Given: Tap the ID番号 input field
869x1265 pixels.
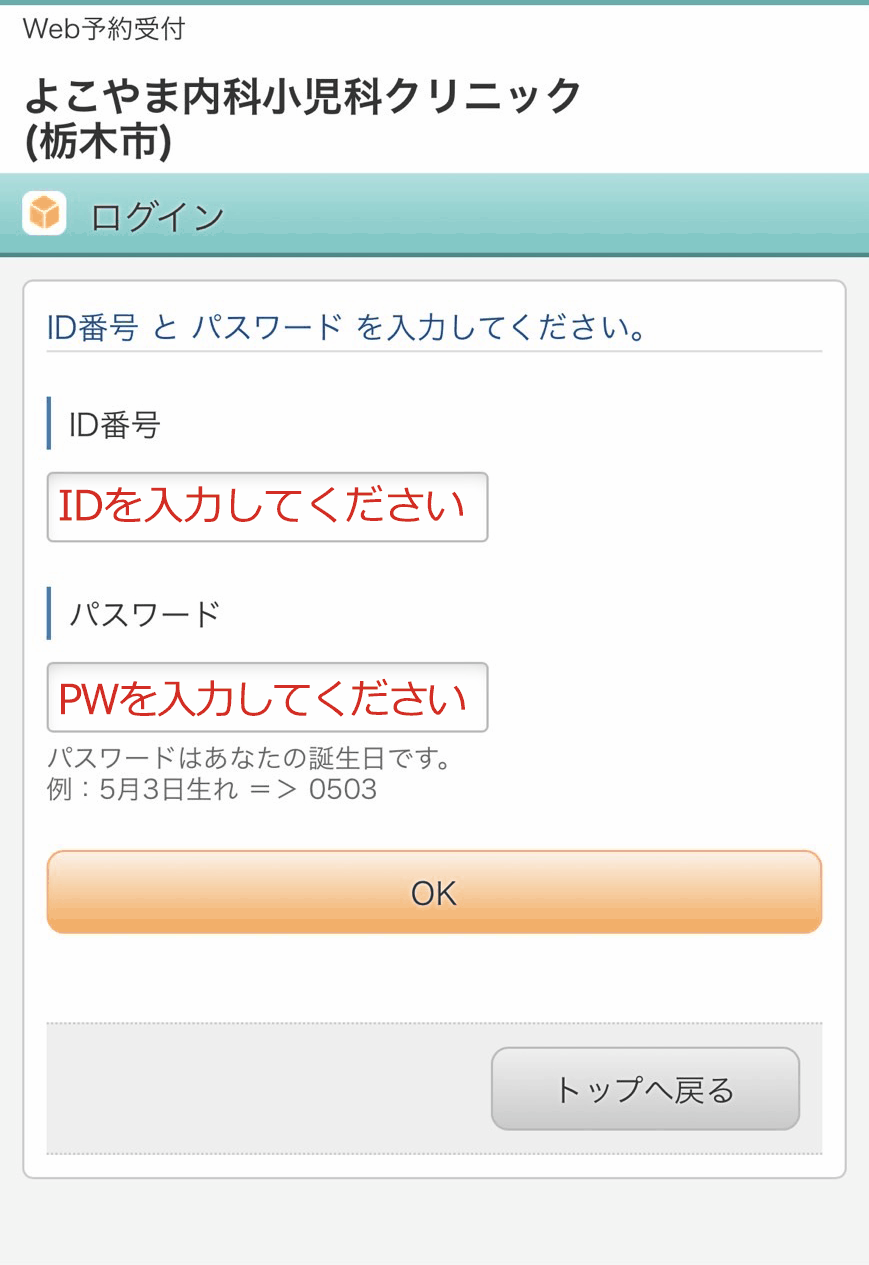Looking at the screenshot, I should tap(267, 507).
